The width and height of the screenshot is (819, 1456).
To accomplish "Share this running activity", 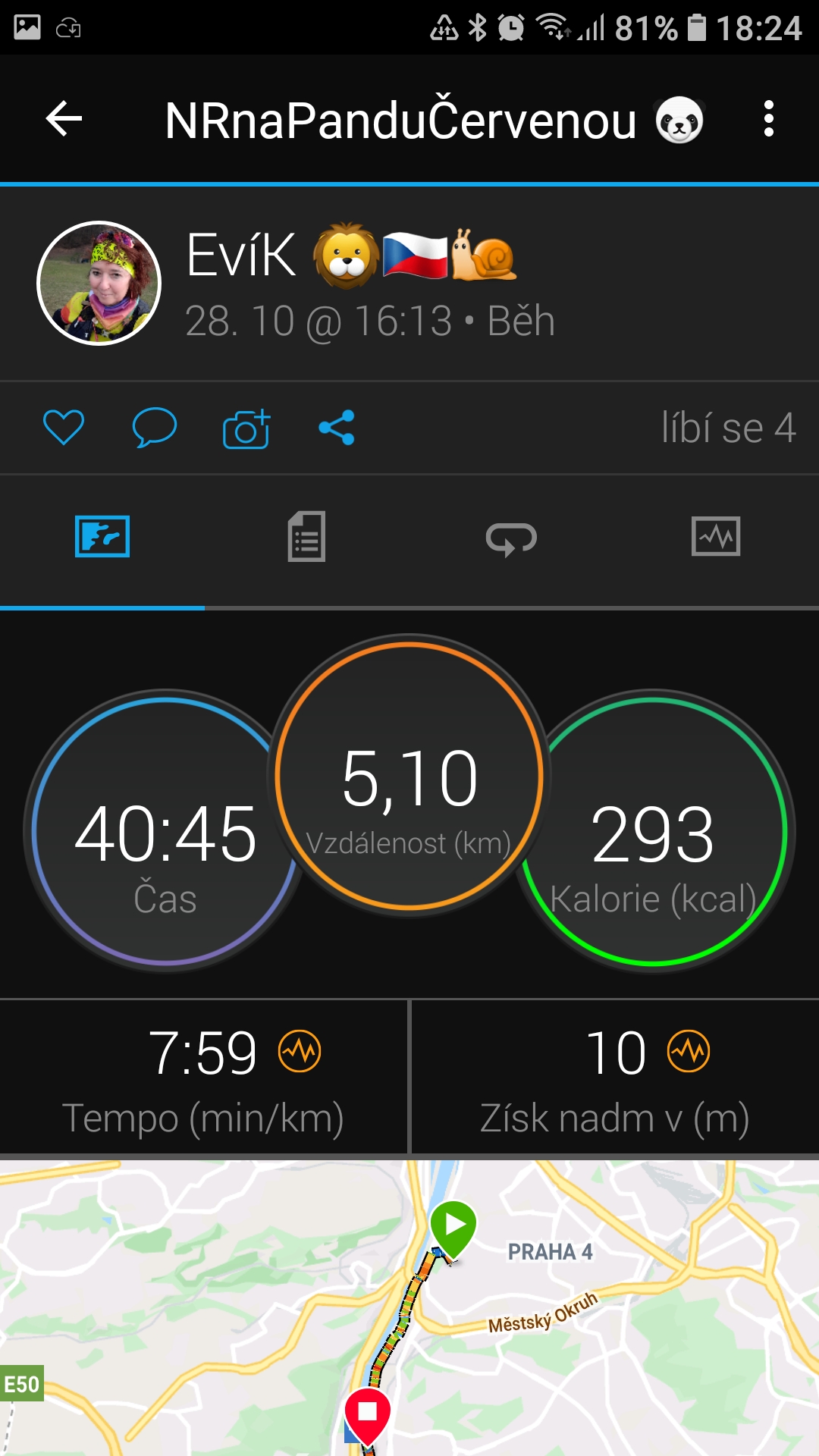I will (337, 428).
